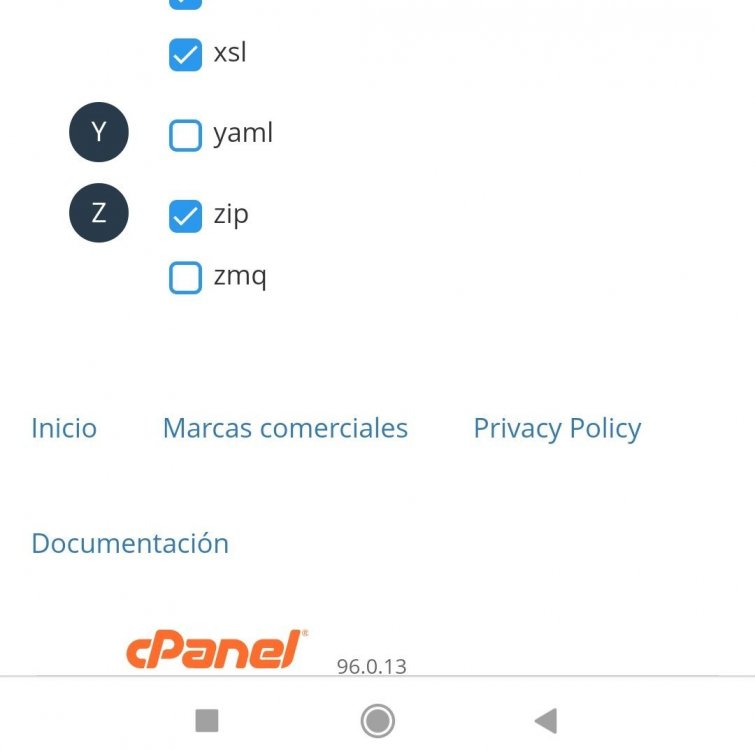
Task: Enable the zmq extension checkbox
Action: coord(185,277)
